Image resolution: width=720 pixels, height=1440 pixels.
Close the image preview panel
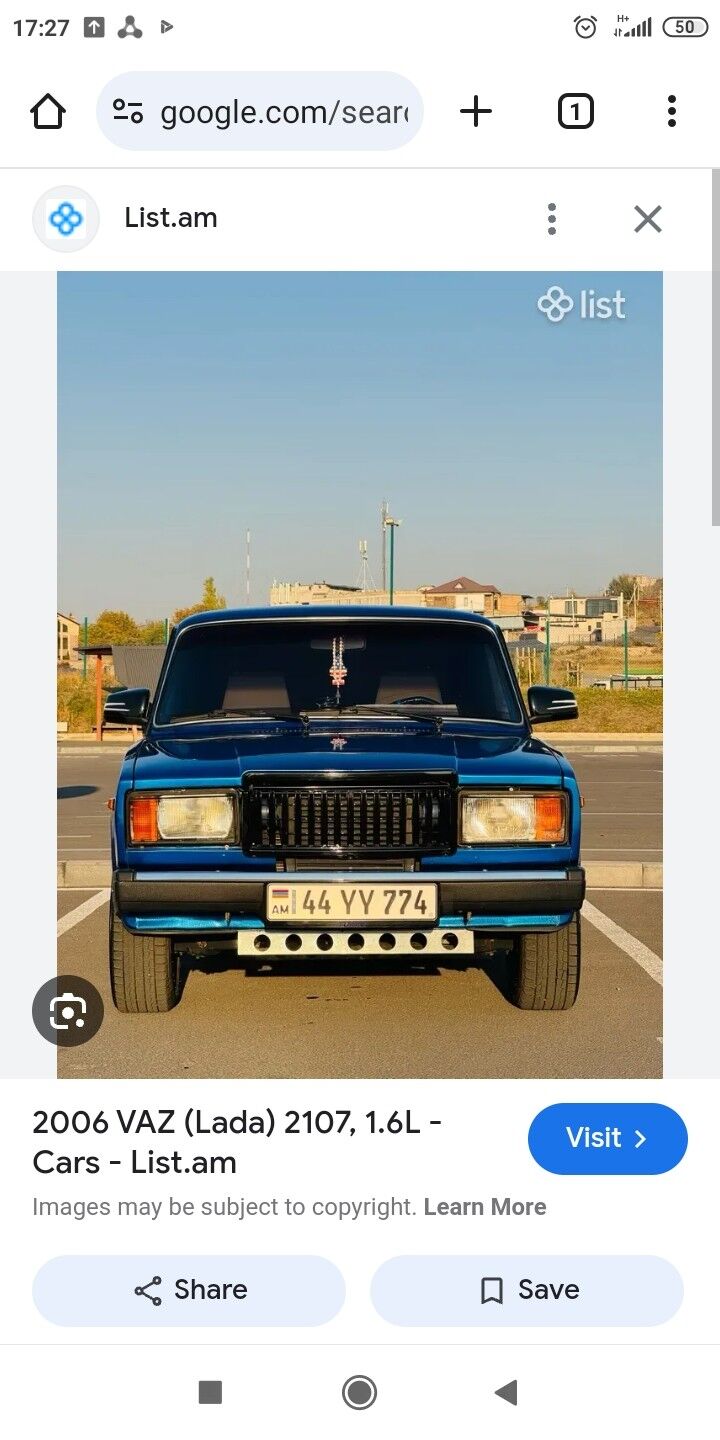(648, 218)
